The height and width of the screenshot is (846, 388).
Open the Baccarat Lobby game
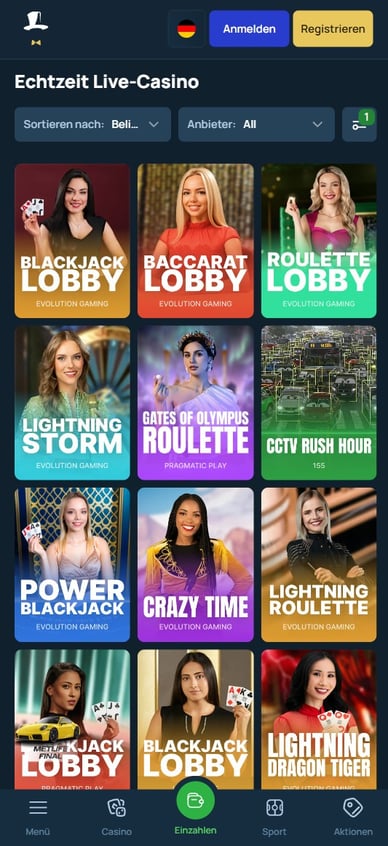point(195,241)
